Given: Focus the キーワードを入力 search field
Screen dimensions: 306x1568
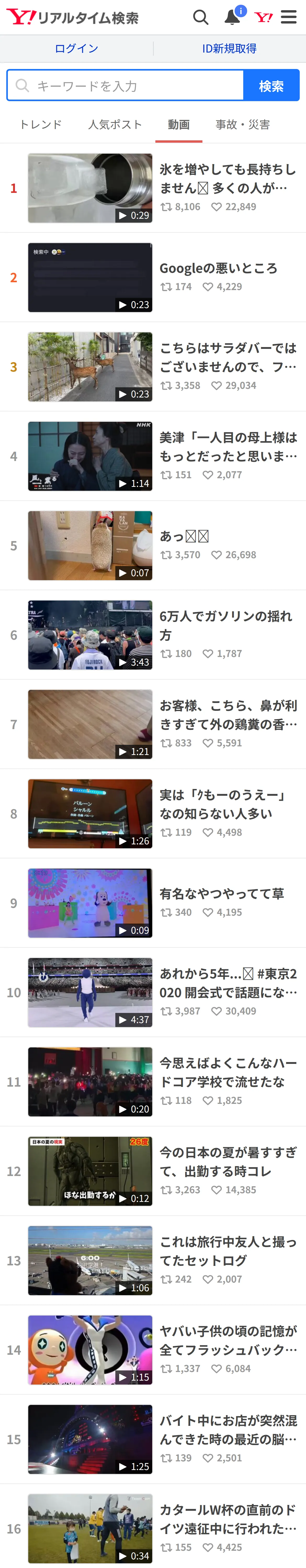Looking at the screenshot, I should (x=126, y=85).
